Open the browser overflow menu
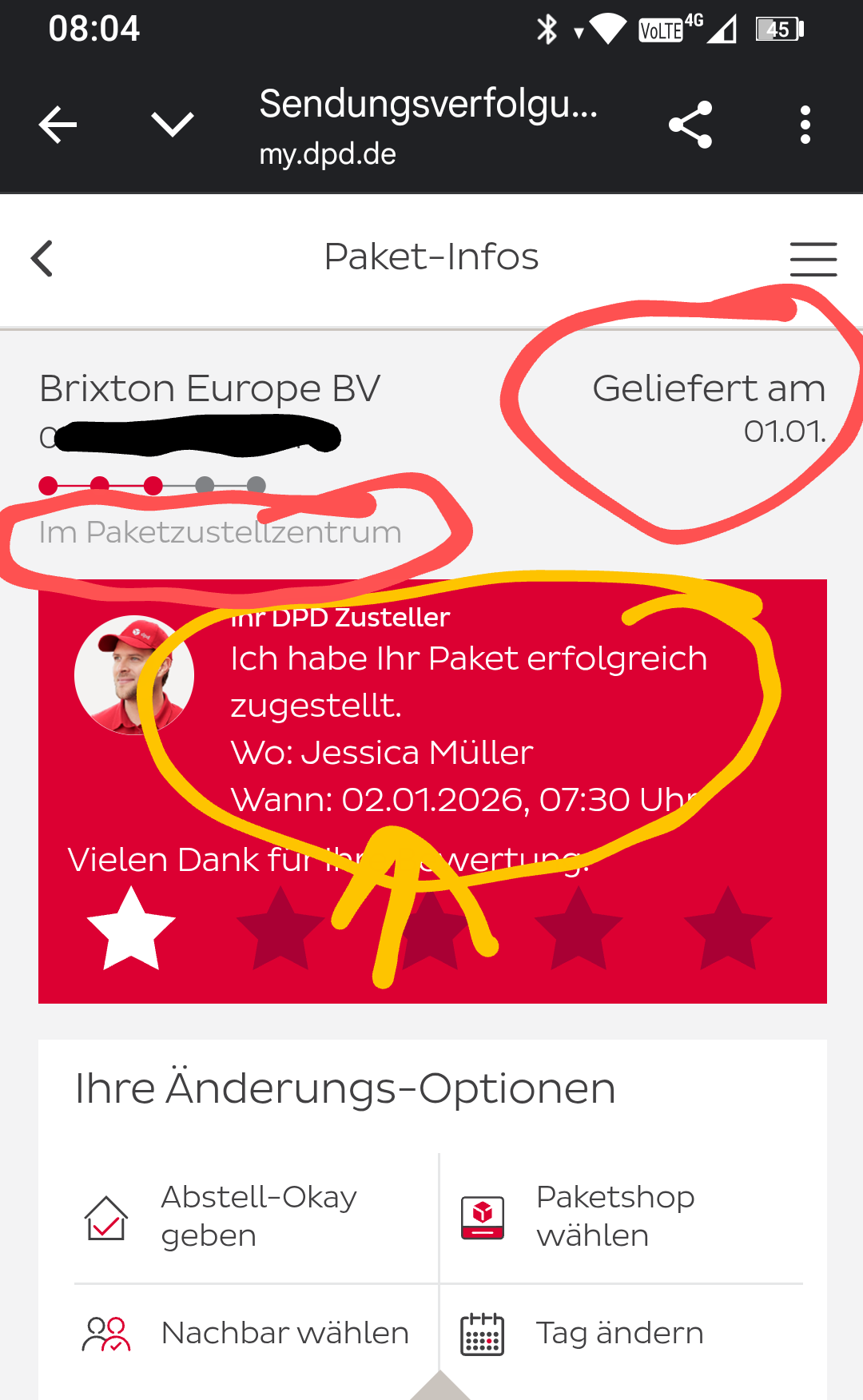The image size is (863, 1400). [805, 125]
